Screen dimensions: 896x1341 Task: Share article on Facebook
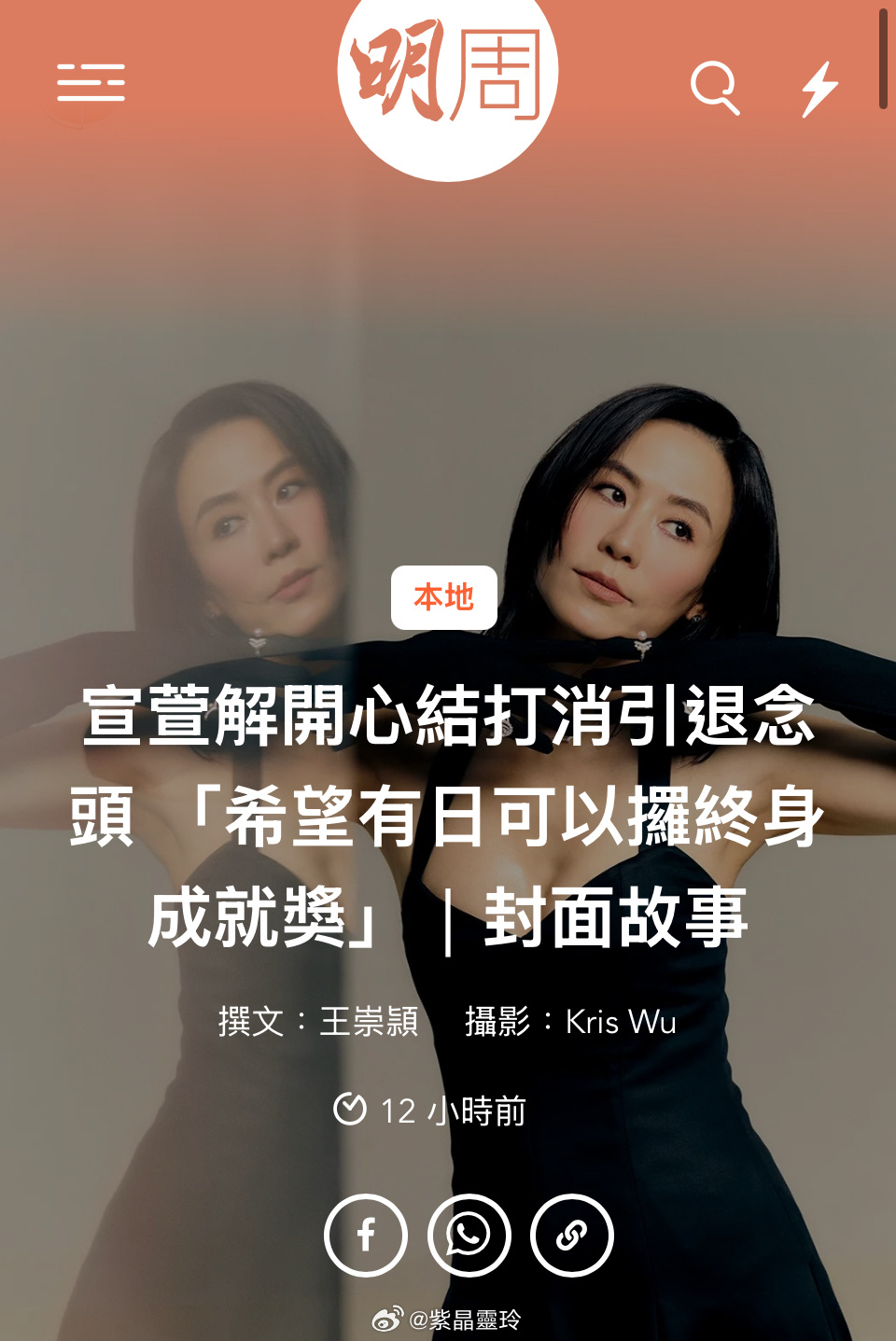(366, 1235)
